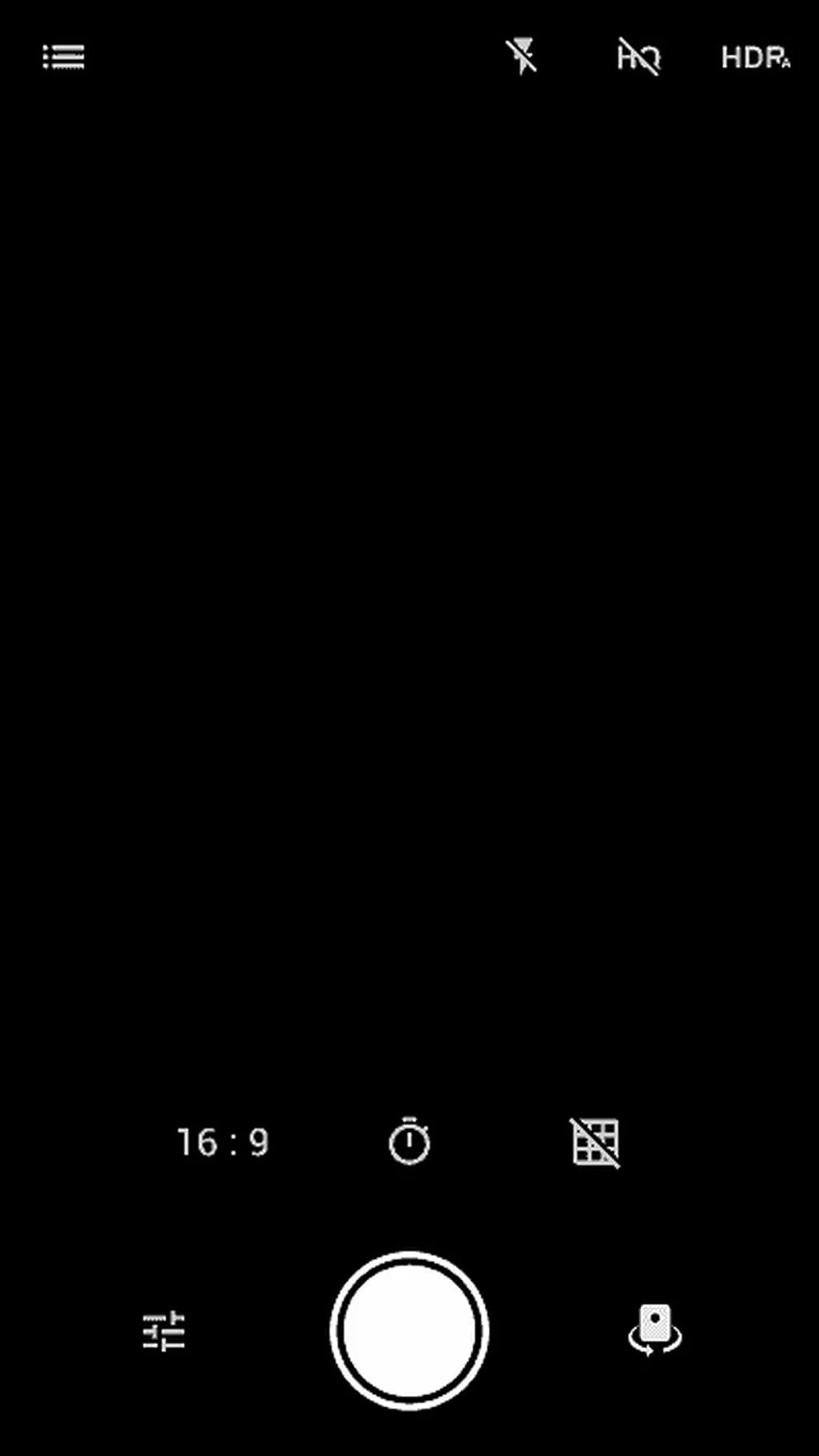Open manual adjustment sliders

coord(165,1331)
